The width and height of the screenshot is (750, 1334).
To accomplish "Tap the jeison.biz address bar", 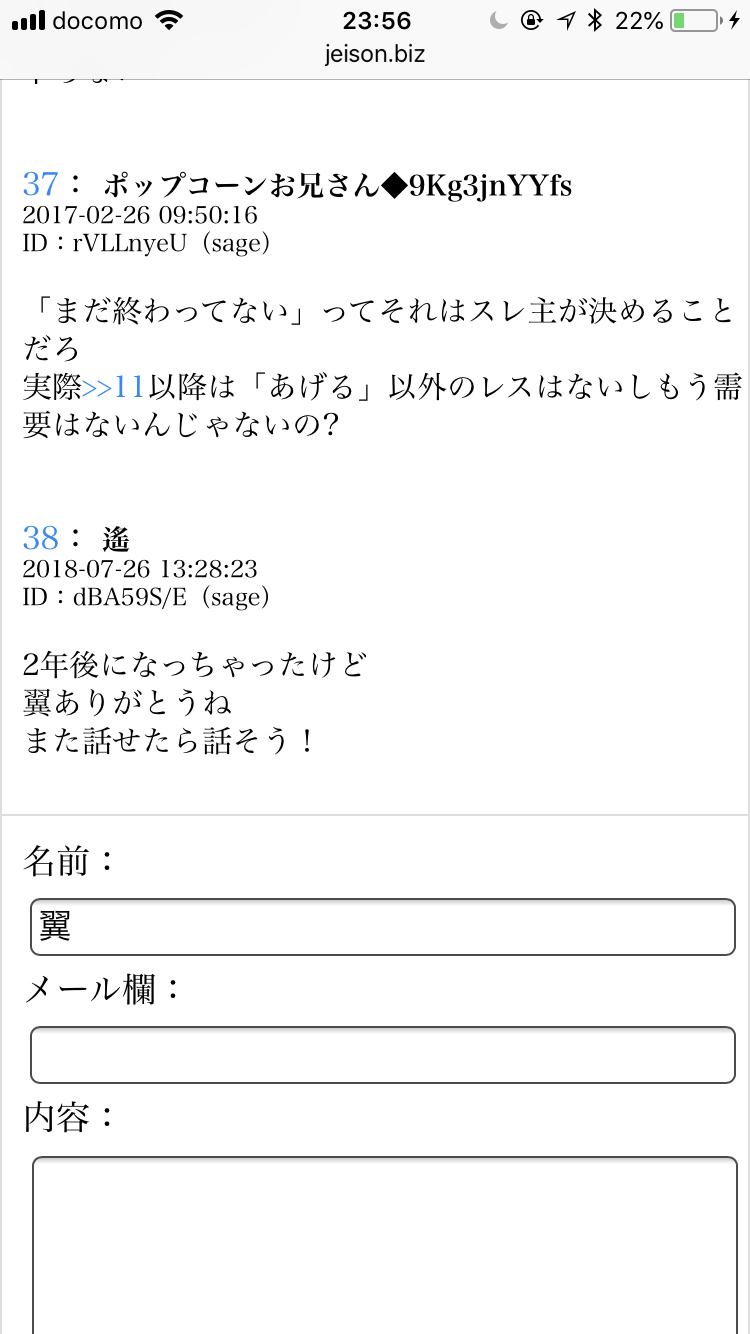I will pyautogui.click(x=375, y=54).
